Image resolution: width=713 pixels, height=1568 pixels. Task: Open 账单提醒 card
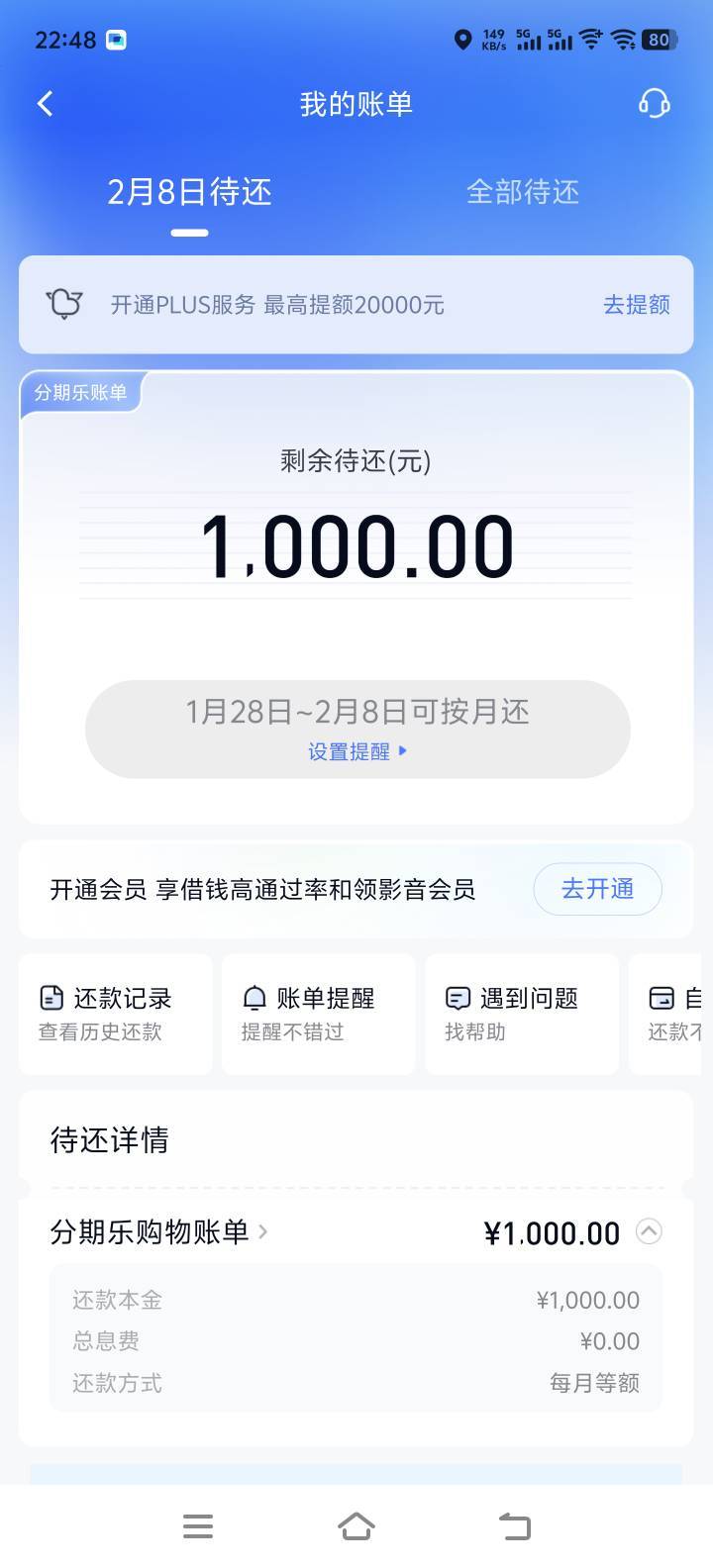click(319, 1014)
